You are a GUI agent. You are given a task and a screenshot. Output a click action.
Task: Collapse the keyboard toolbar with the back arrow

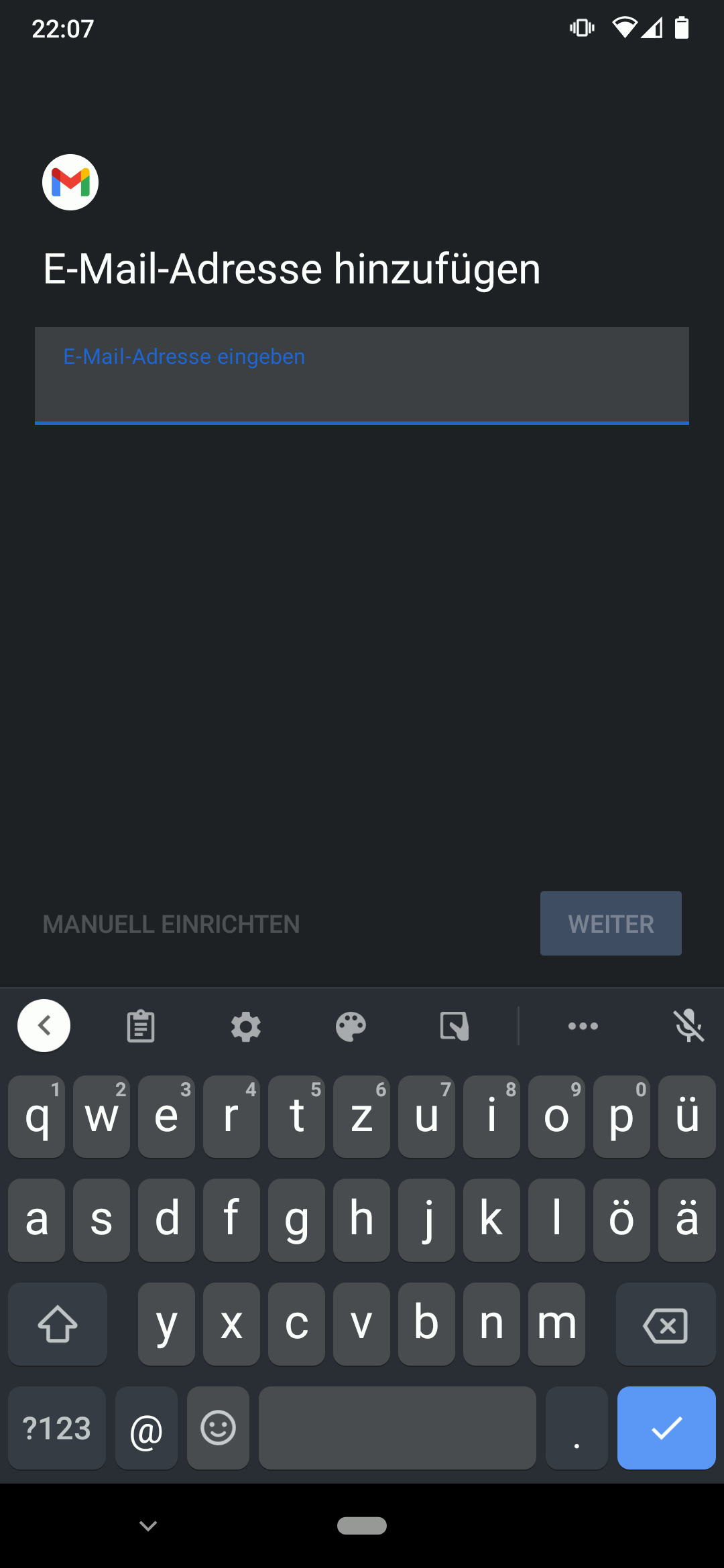click(x=44, y=1025)
